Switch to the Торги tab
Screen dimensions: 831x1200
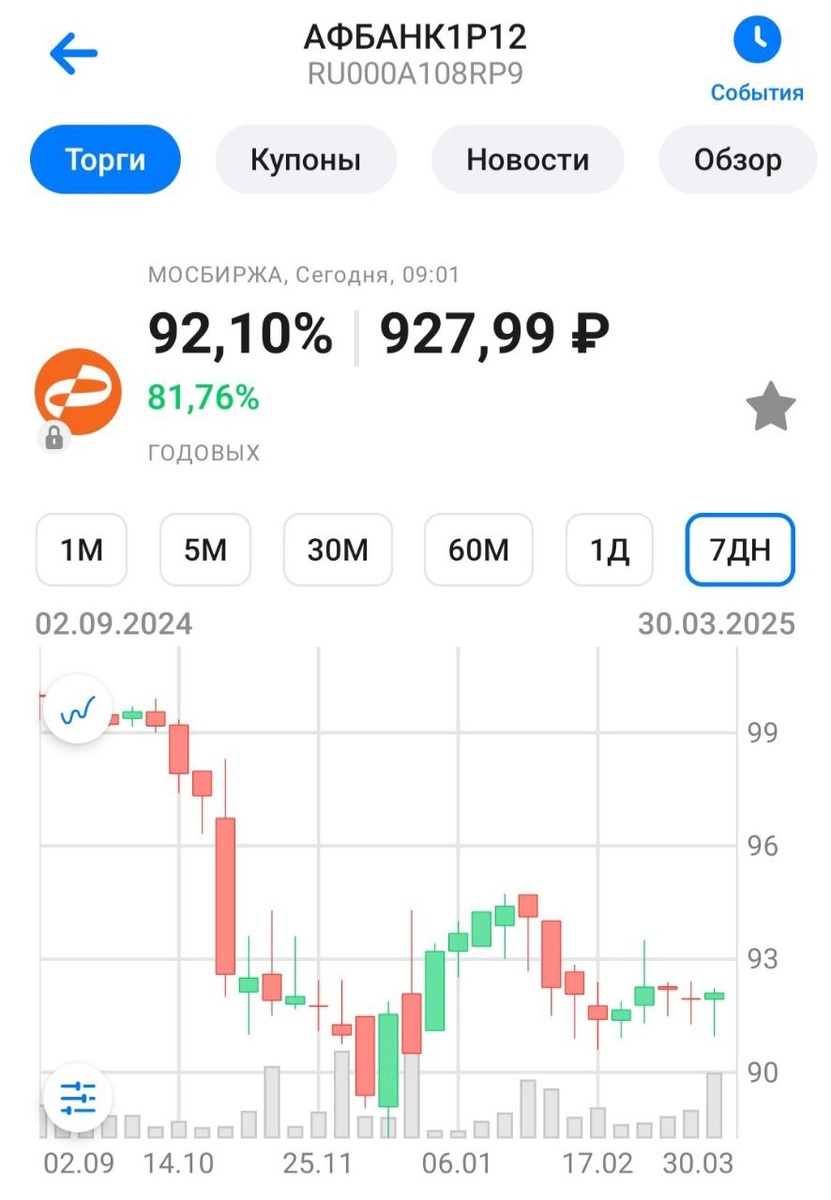105,160
